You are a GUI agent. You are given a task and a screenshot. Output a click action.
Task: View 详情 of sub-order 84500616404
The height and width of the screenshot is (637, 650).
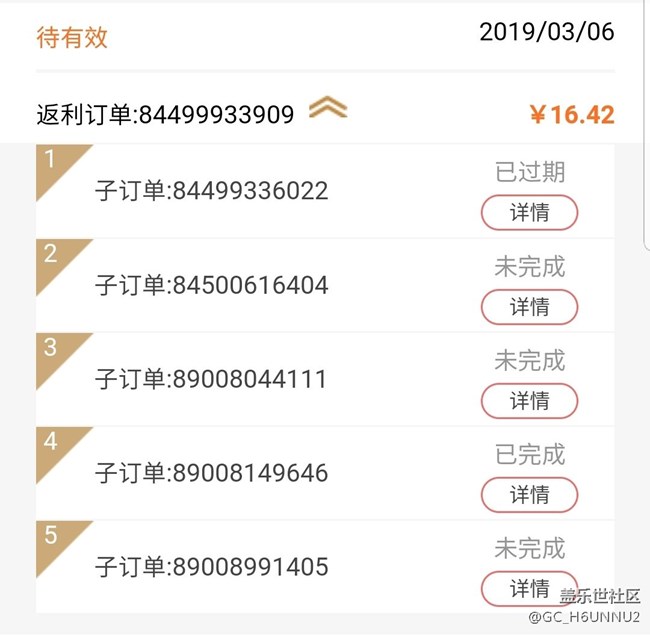(529, 307)
